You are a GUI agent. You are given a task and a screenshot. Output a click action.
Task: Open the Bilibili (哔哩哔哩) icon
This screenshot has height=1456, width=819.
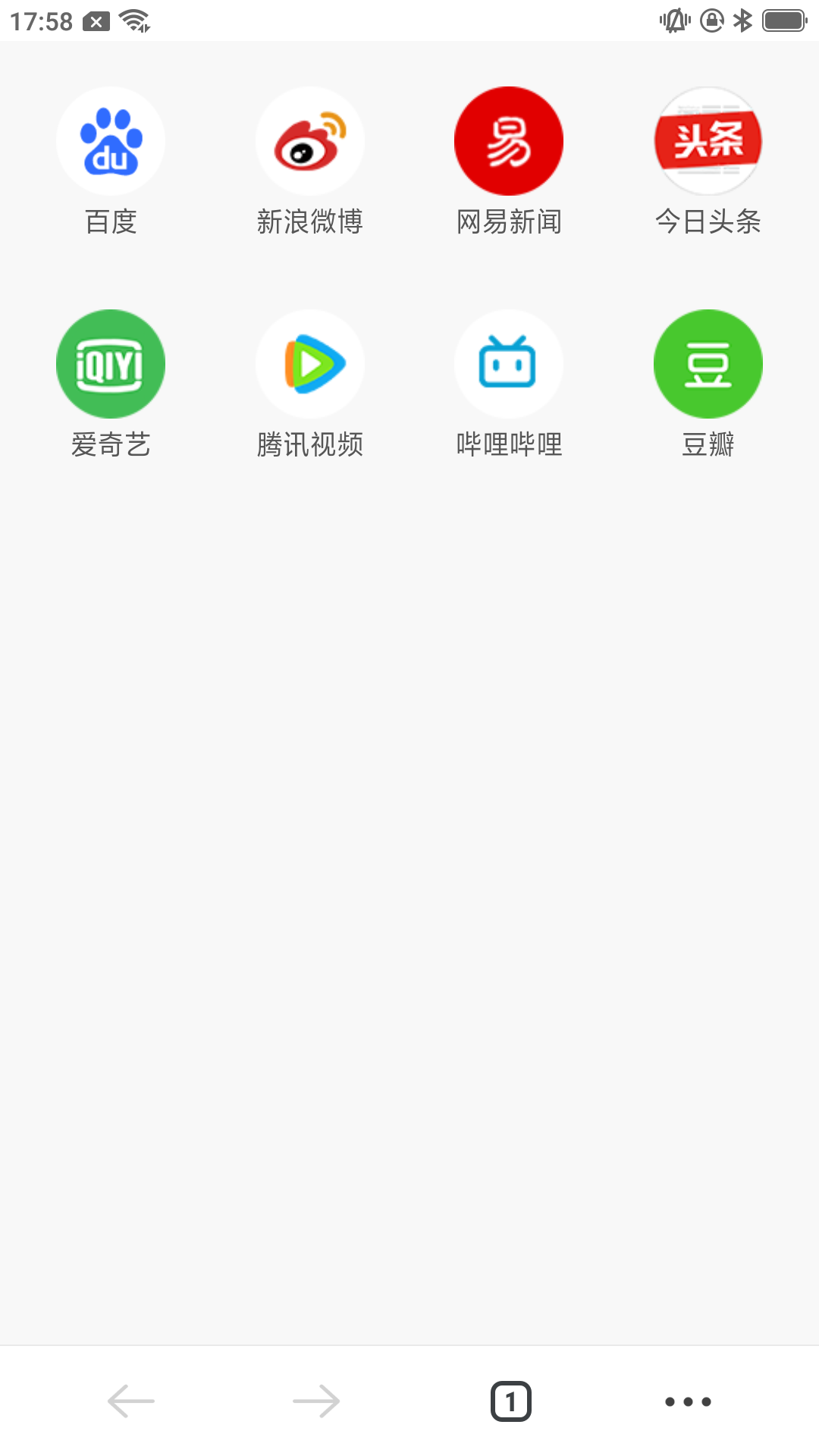(x=509, y=364)
